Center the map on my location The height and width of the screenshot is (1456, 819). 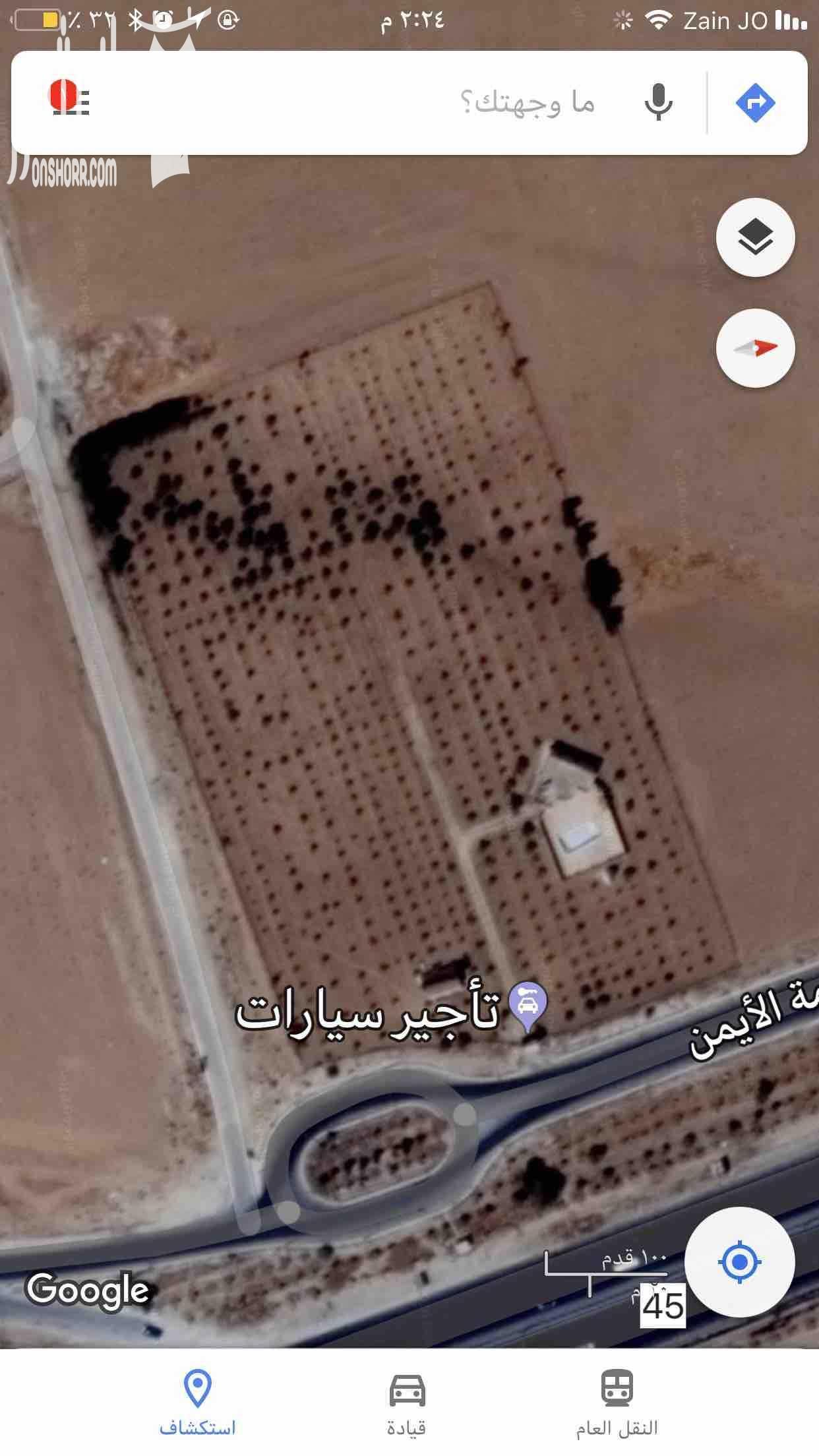click(x=739, y=1262)
